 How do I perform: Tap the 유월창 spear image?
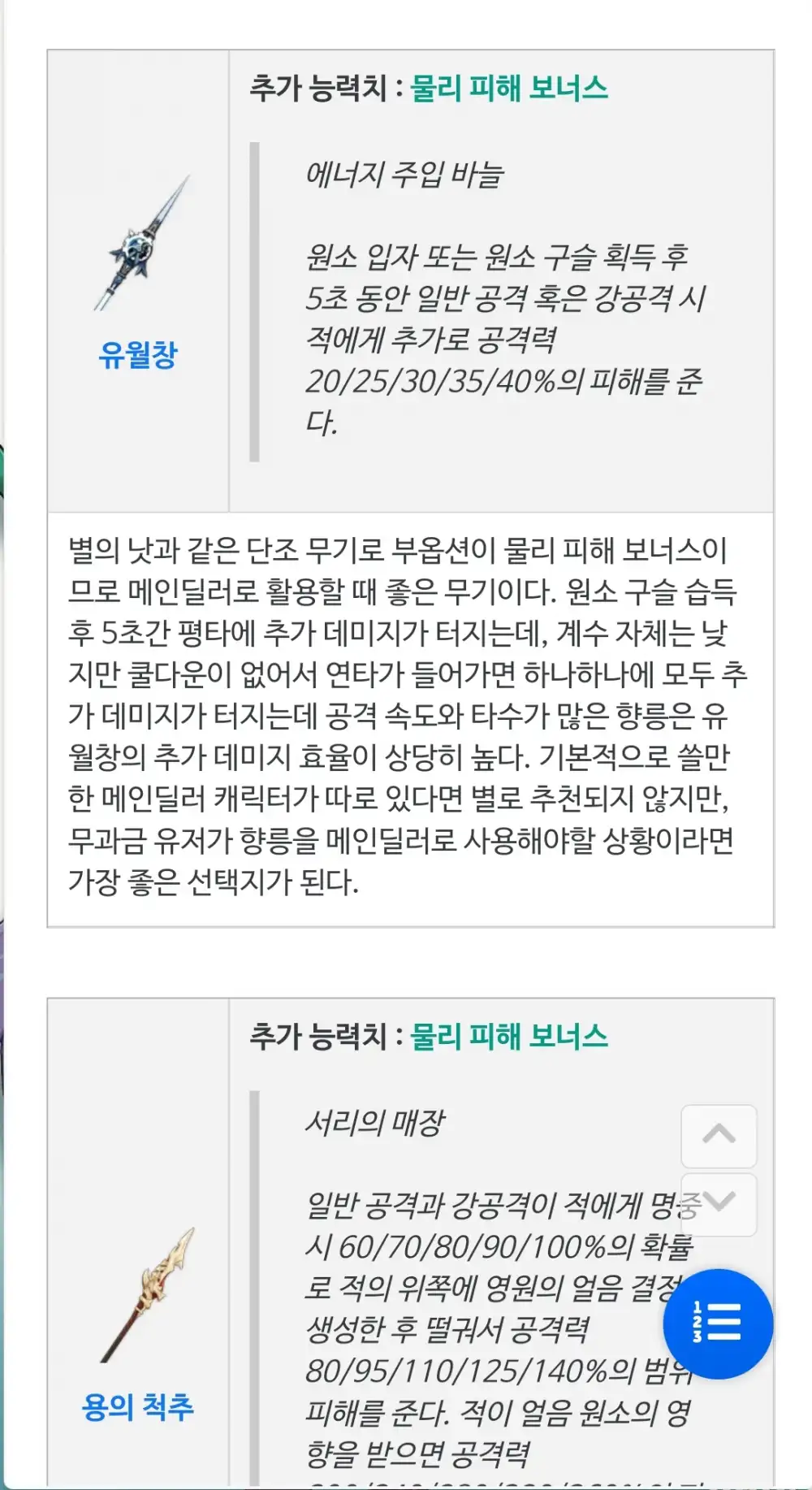coord(140,244)
